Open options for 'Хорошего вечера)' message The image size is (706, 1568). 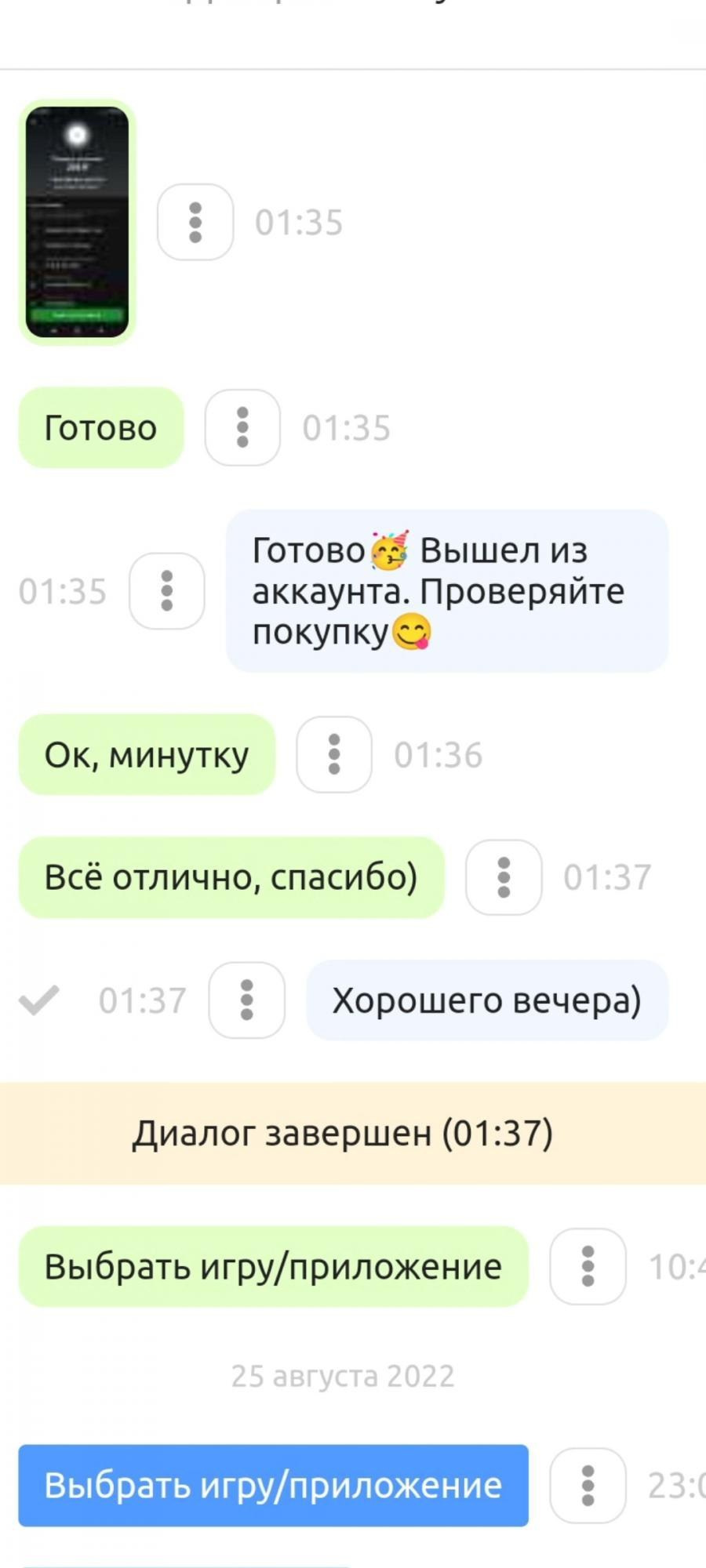click(246, 1000)
